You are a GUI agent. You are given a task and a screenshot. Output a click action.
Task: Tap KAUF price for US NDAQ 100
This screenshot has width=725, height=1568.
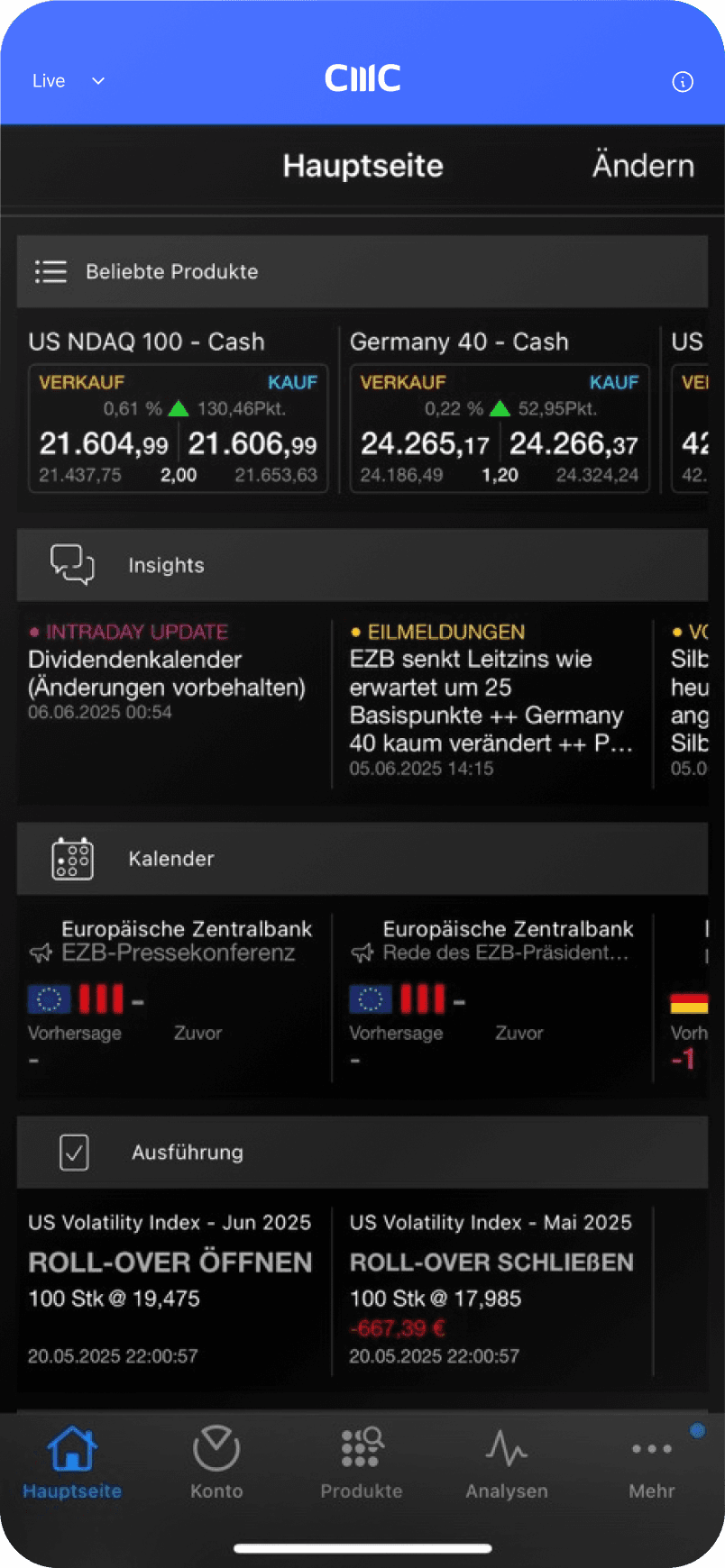253,442
